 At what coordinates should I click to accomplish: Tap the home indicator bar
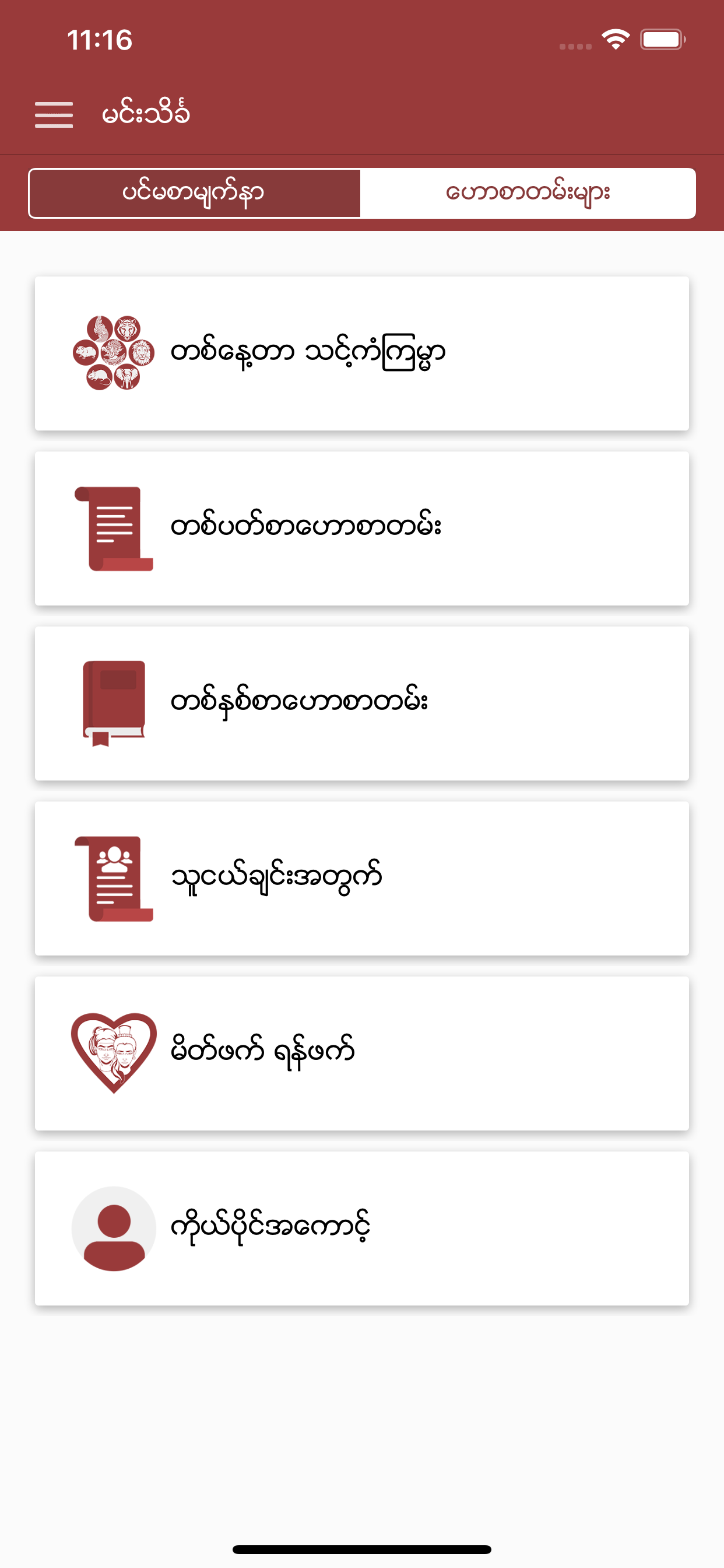[x=362, y=1549]
